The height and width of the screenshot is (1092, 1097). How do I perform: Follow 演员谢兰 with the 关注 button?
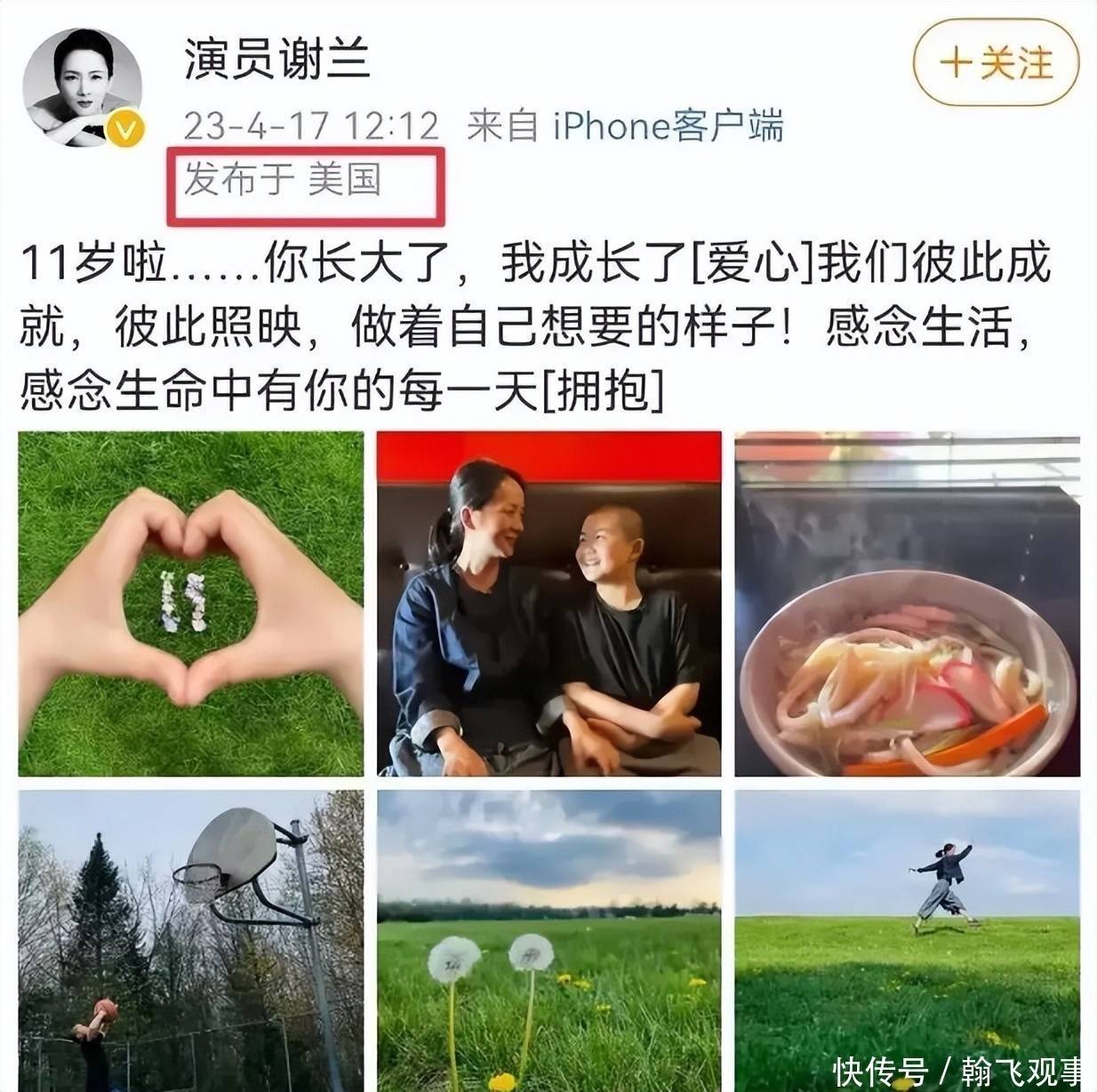tap(996, 63)
